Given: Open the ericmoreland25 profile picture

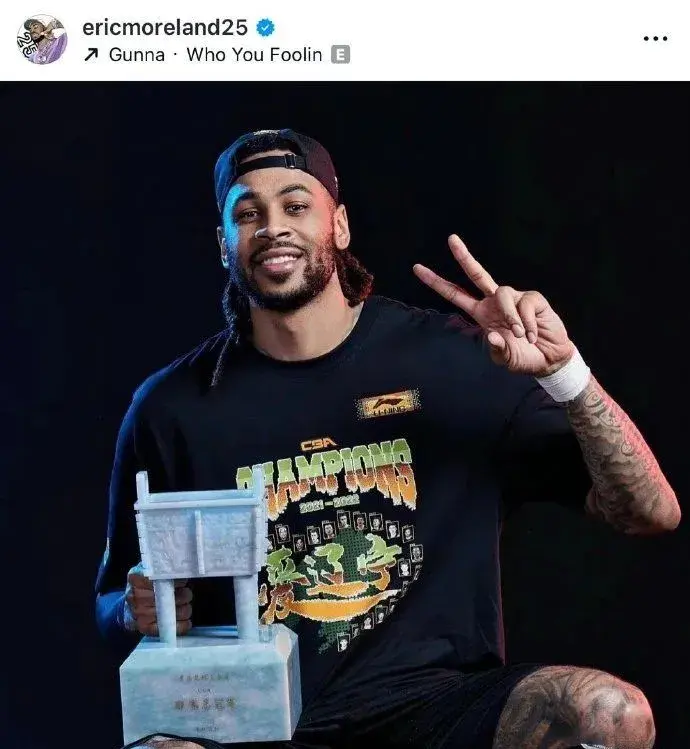Looking at the screenshot, I should (41, 40).
